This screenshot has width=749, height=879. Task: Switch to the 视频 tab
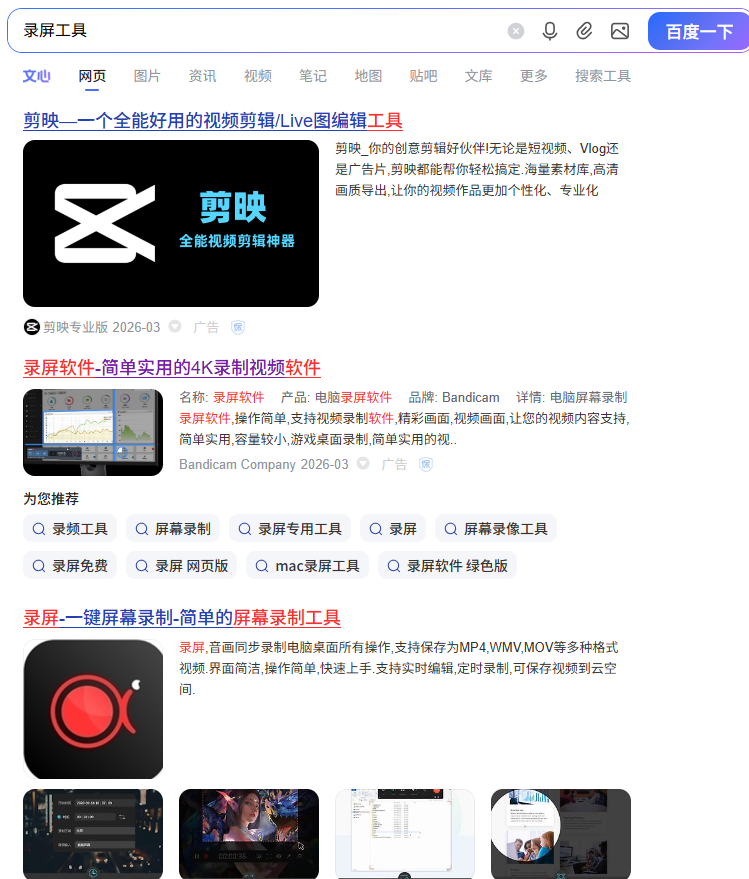(x=257, y=76)
